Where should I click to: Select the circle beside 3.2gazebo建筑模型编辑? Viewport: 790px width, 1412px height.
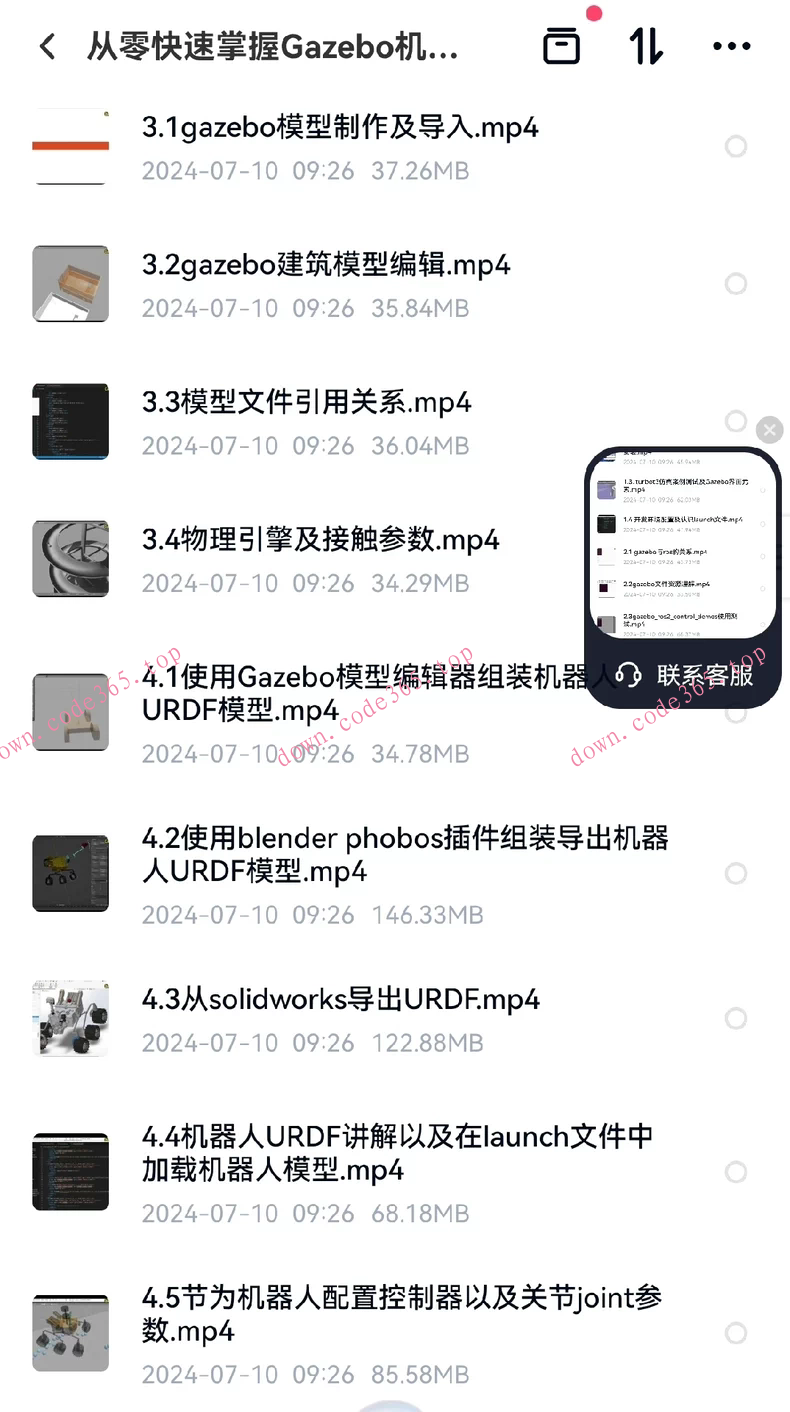pos(736,284)
